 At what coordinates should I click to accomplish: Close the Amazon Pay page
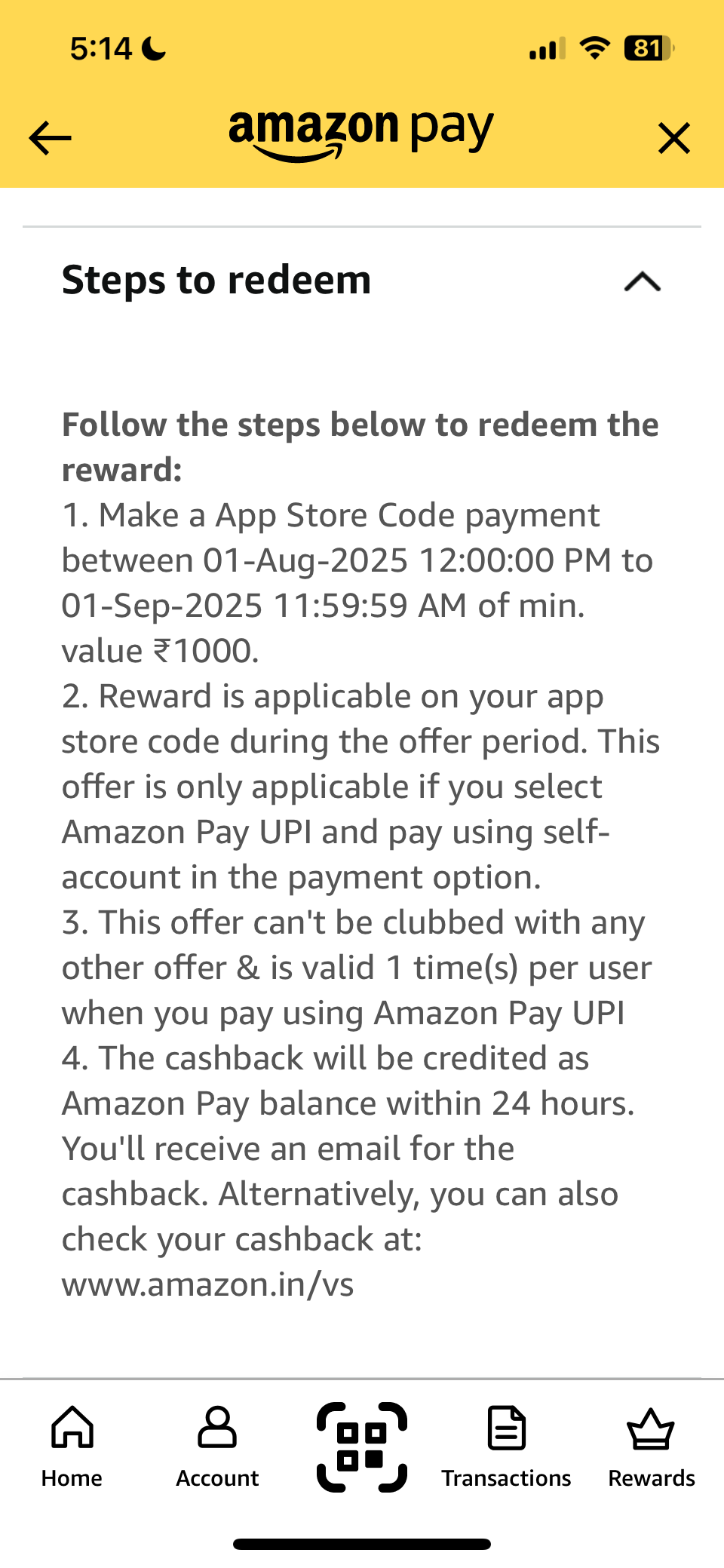(673, 138)
